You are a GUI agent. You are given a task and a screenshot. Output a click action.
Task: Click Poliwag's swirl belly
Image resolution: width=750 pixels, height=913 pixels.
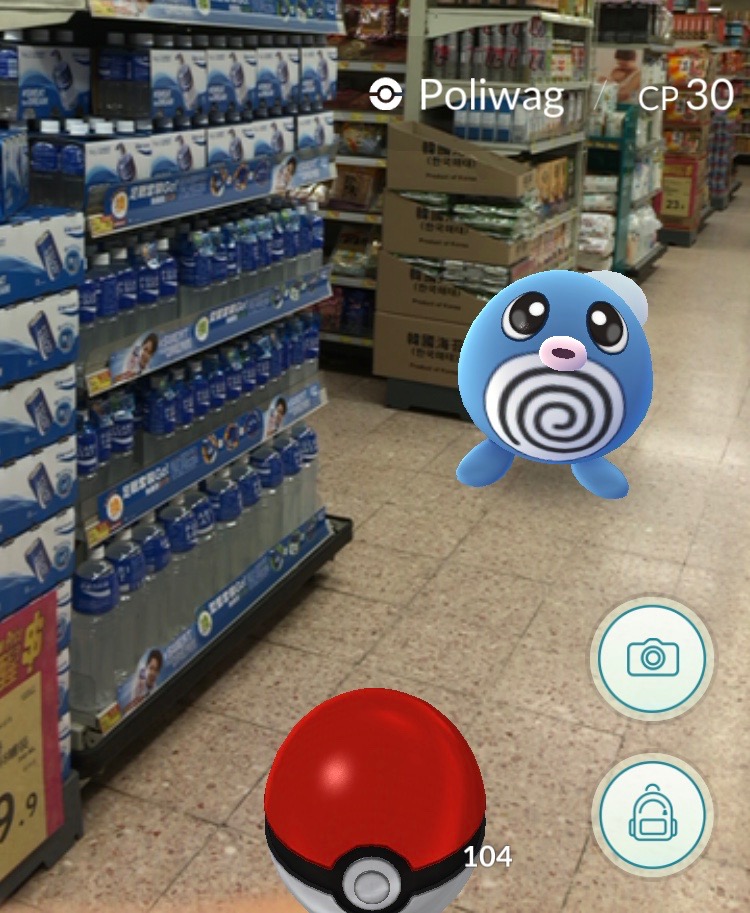coord(548,415)
